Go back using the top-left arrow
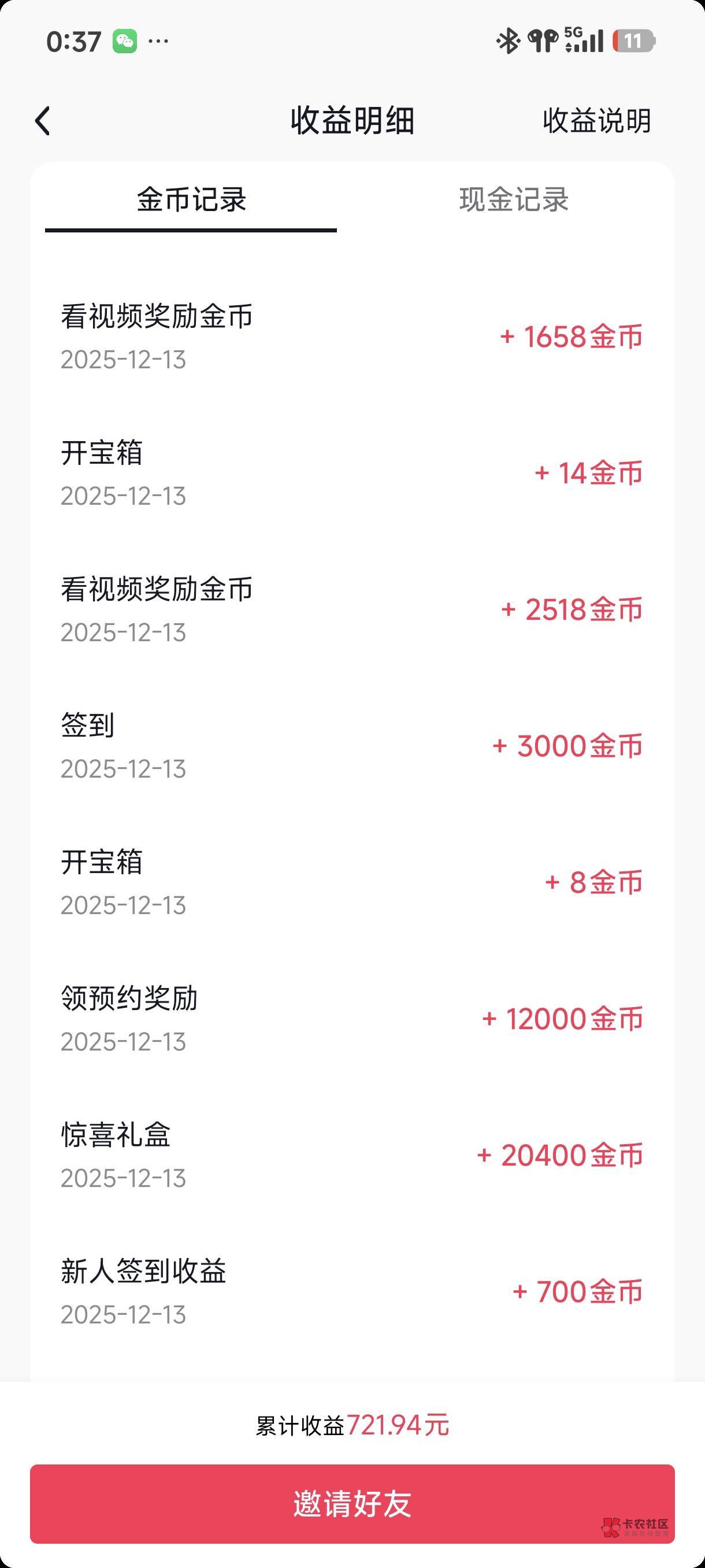Screen dimensions: 705x1568 coord(43,120)
